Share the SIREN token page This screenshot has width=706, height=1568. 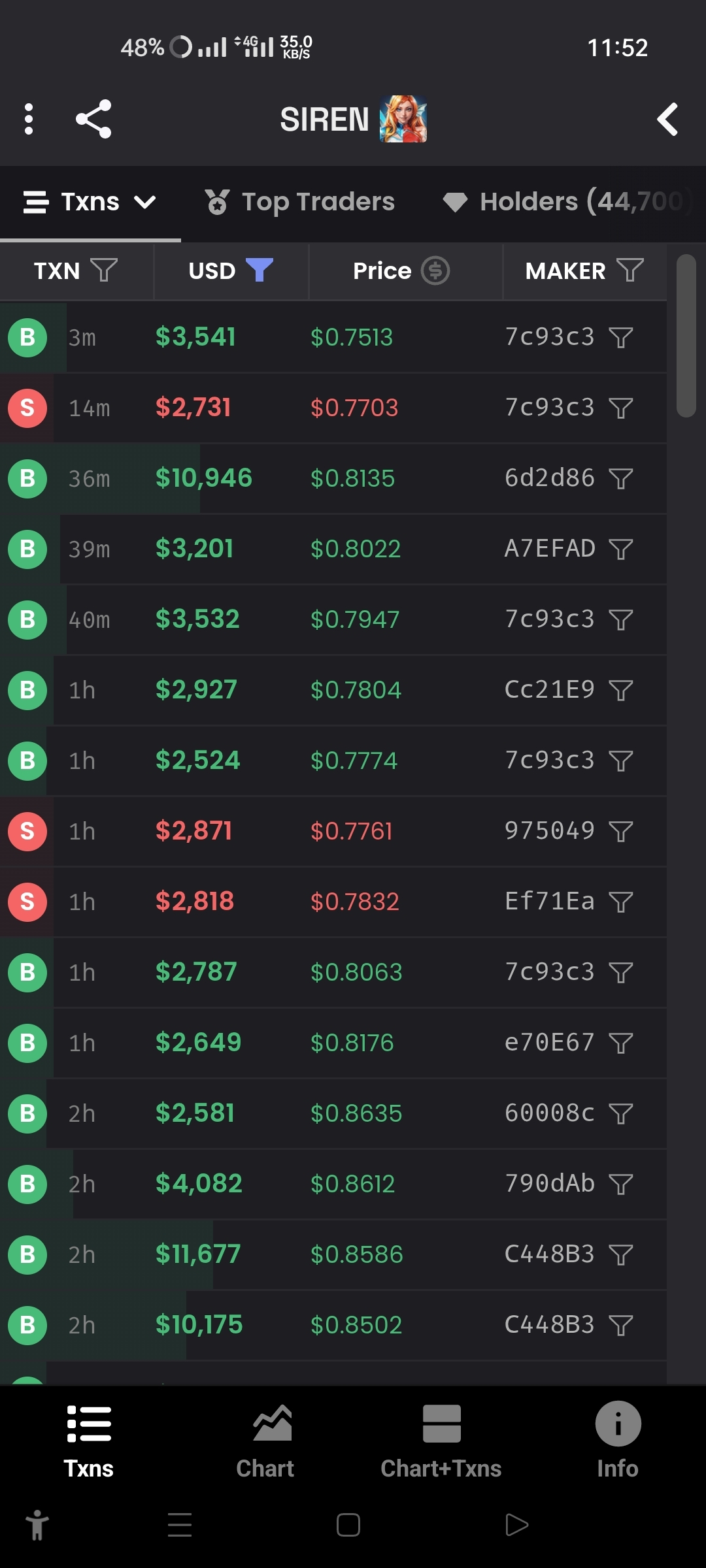pyautogui.click(x=93, y=119)
